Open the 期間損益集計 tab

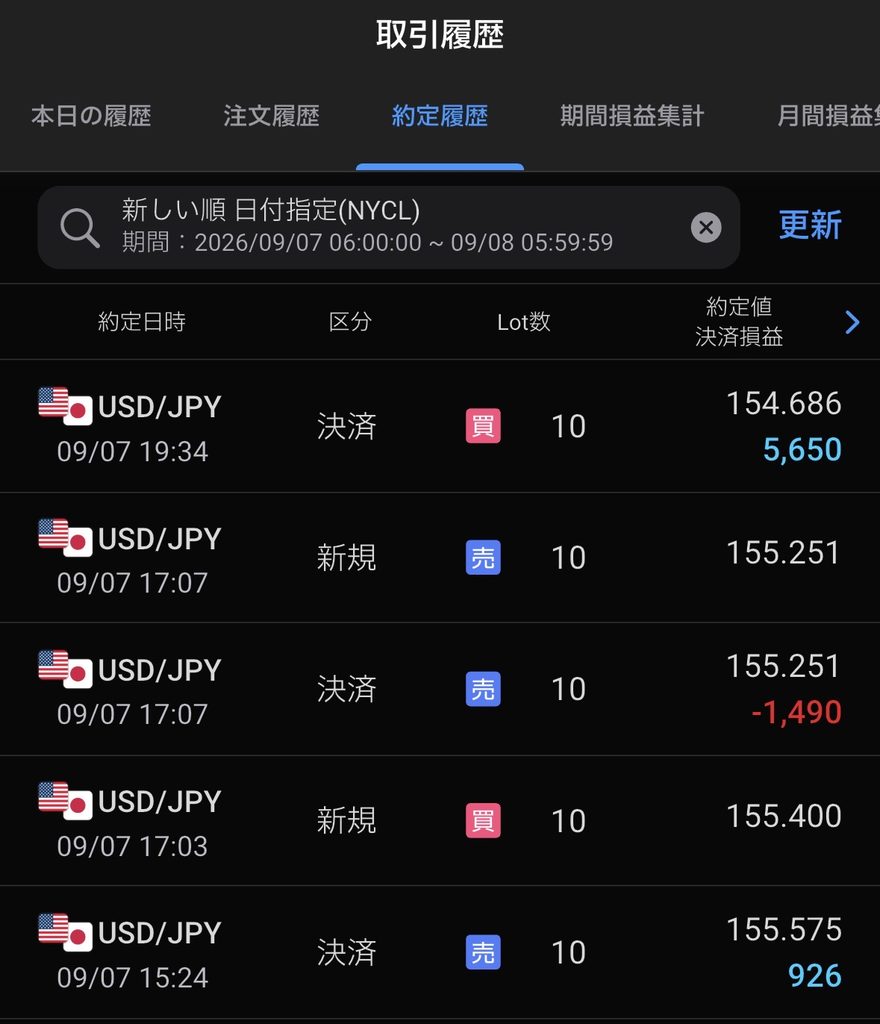[632, 116]
